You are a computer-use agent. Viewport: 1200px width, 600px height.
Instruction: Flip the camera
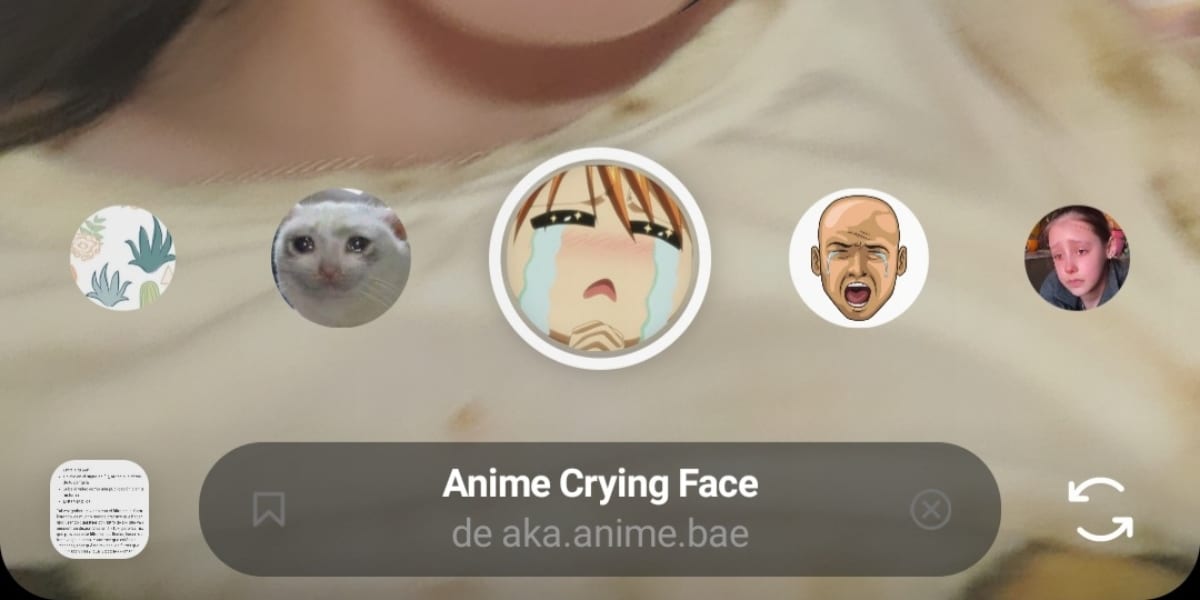click(1100, 509)
